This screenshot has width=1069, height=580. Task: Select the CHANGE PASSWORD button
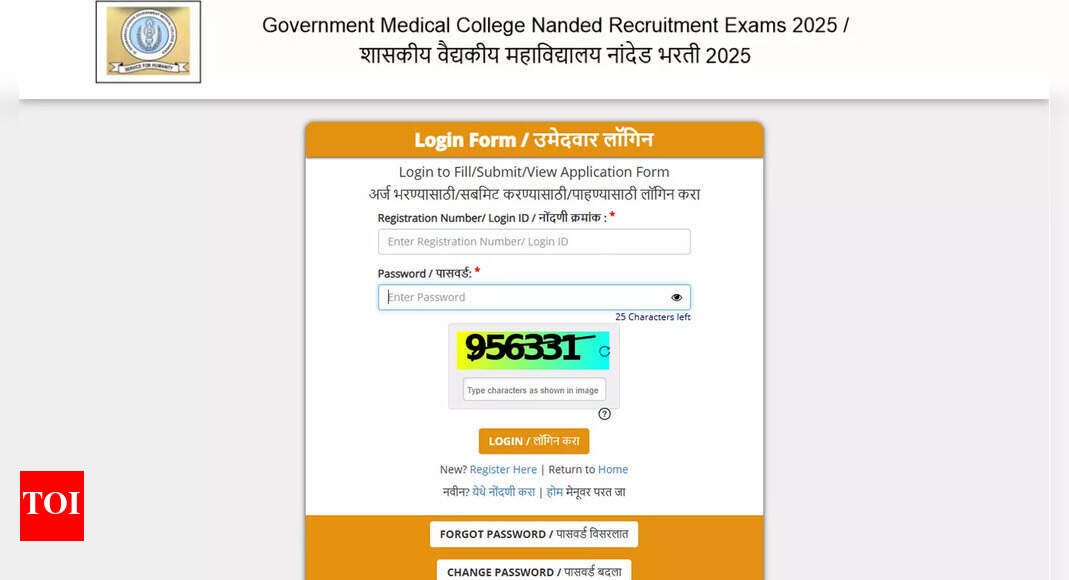click(x=533, y=571)
